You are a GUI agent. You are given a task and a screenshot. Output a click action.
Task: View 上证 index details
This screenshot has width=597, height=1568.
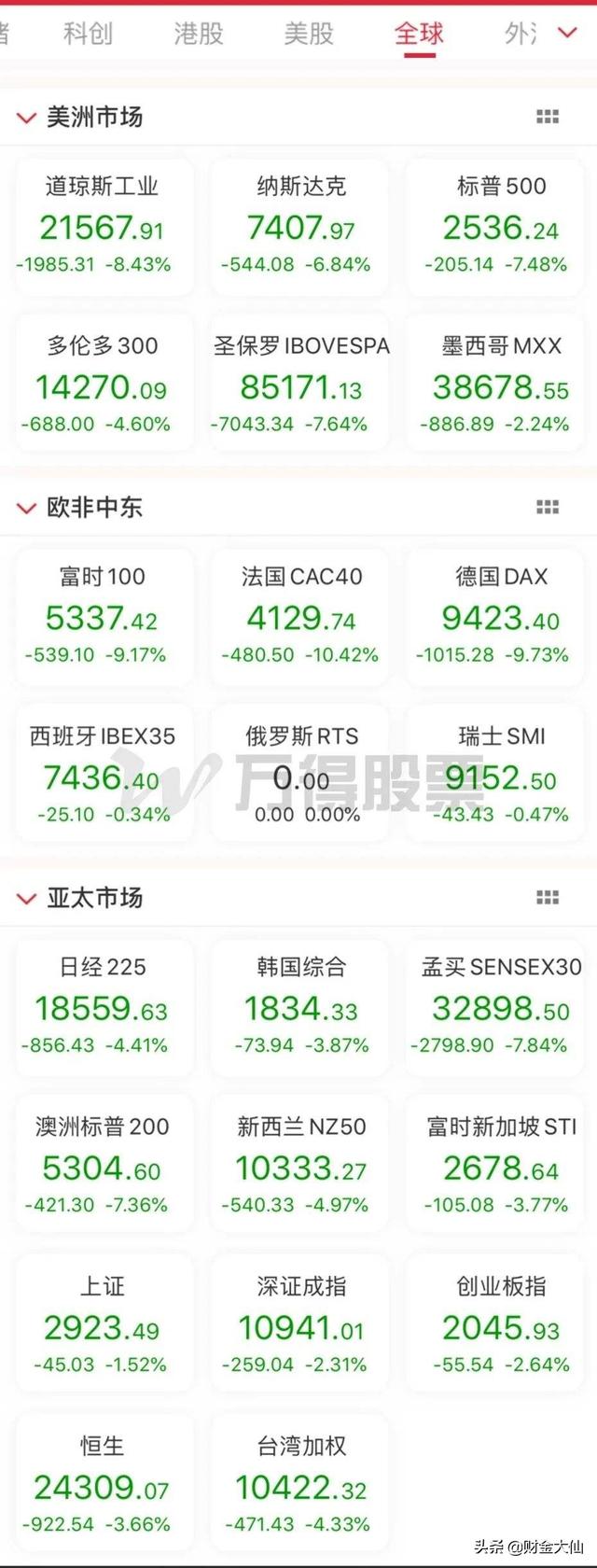coord(102,1325)
